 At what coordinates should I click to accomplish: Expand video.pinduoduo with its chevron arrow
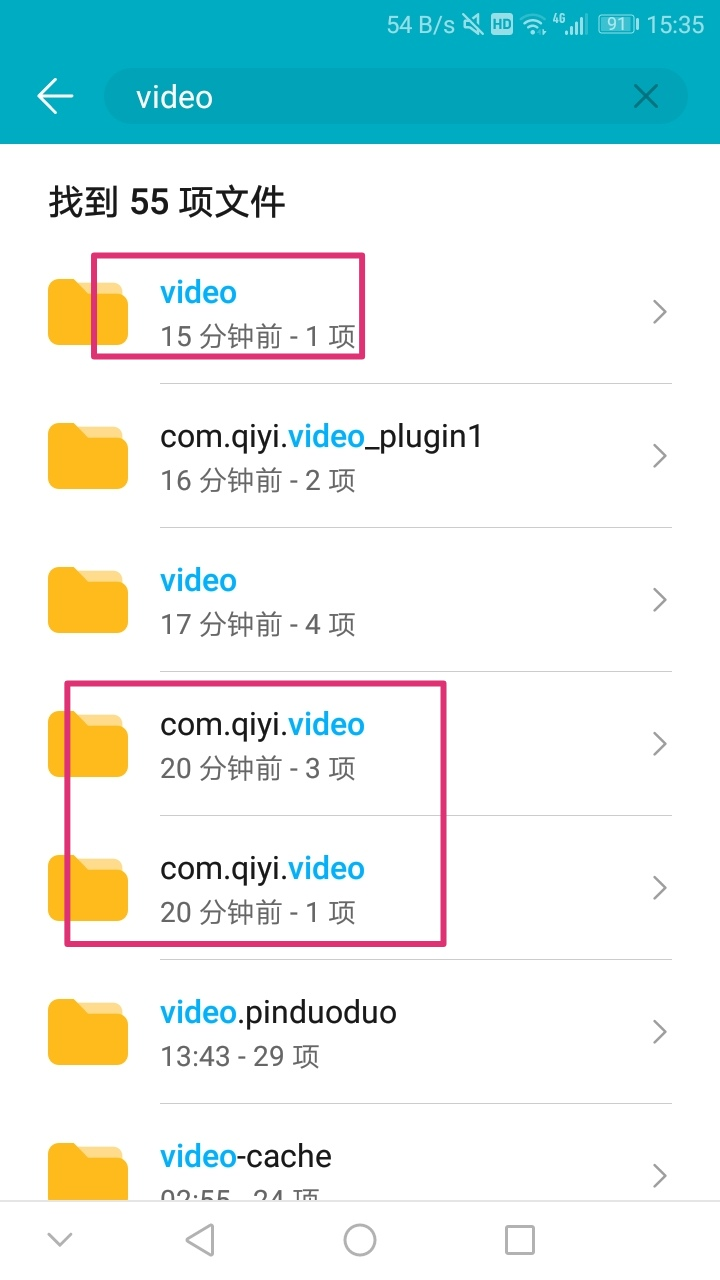pos(659,1031)
